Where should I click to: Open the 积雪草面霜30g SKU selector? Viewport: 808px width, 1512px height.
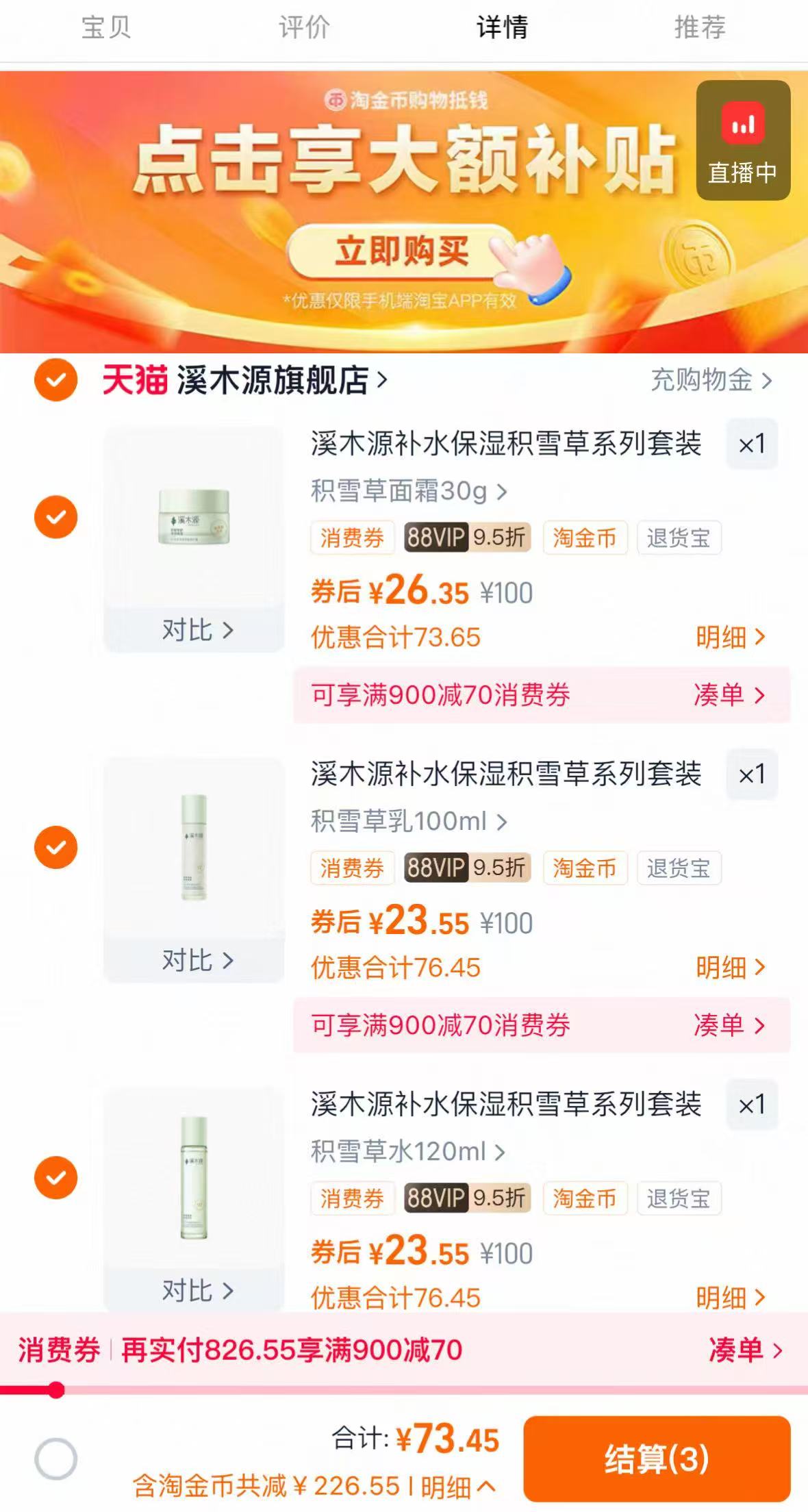pyautogui.click(x=407, y=492)
